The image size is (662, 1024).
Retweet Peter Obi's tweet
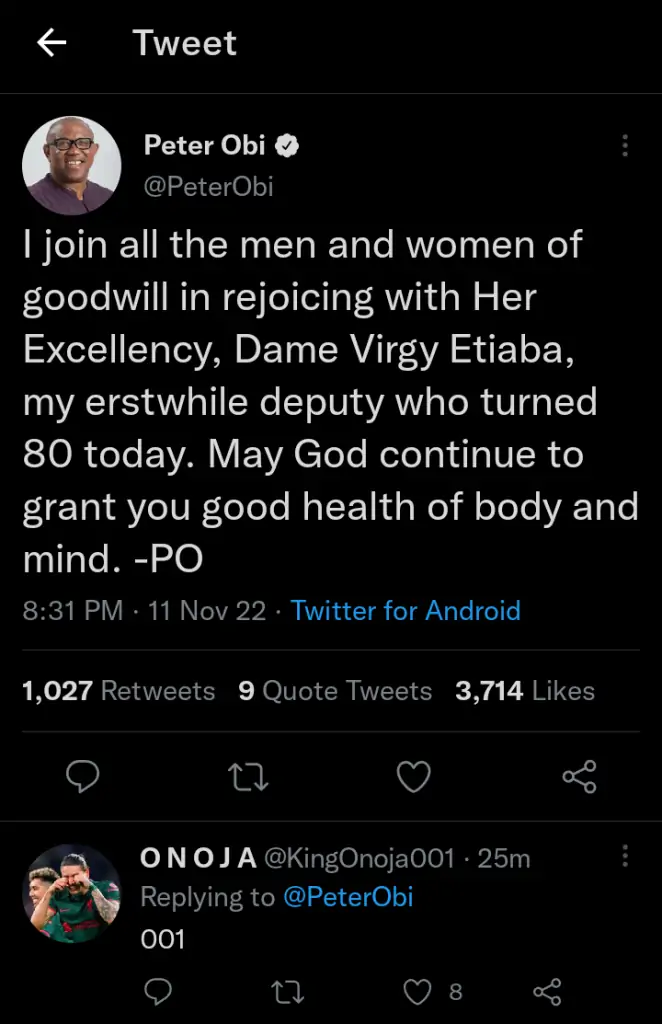click(247, 776)
